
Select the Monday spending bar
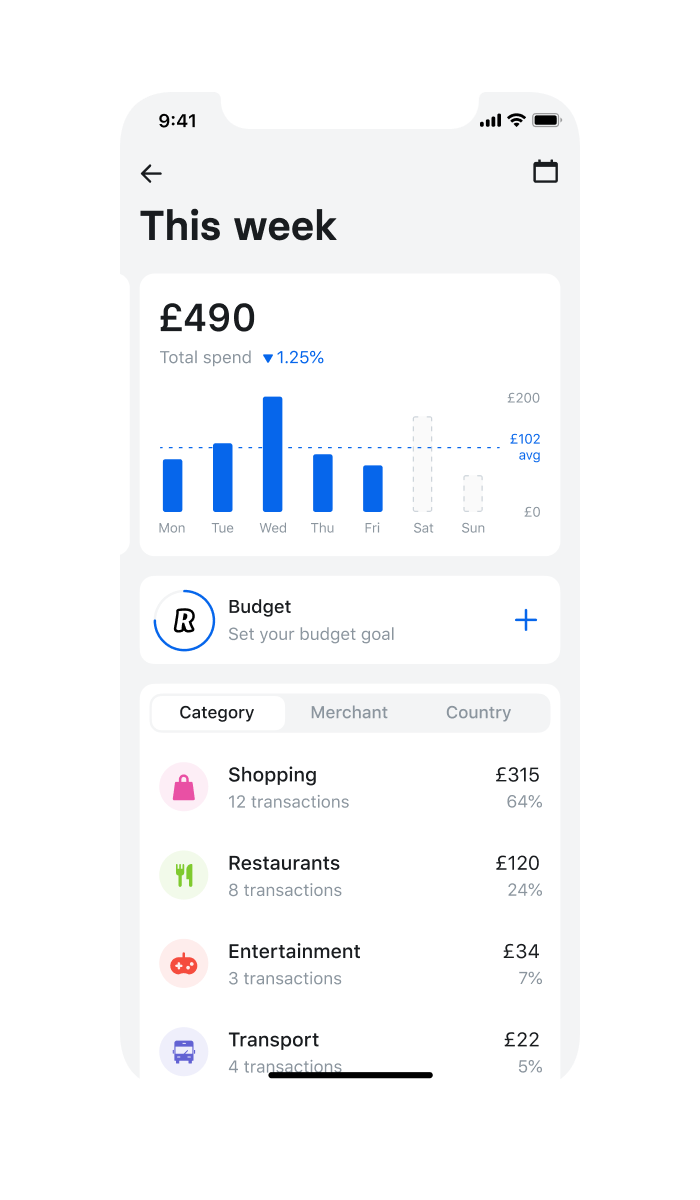tap(173, 485)
